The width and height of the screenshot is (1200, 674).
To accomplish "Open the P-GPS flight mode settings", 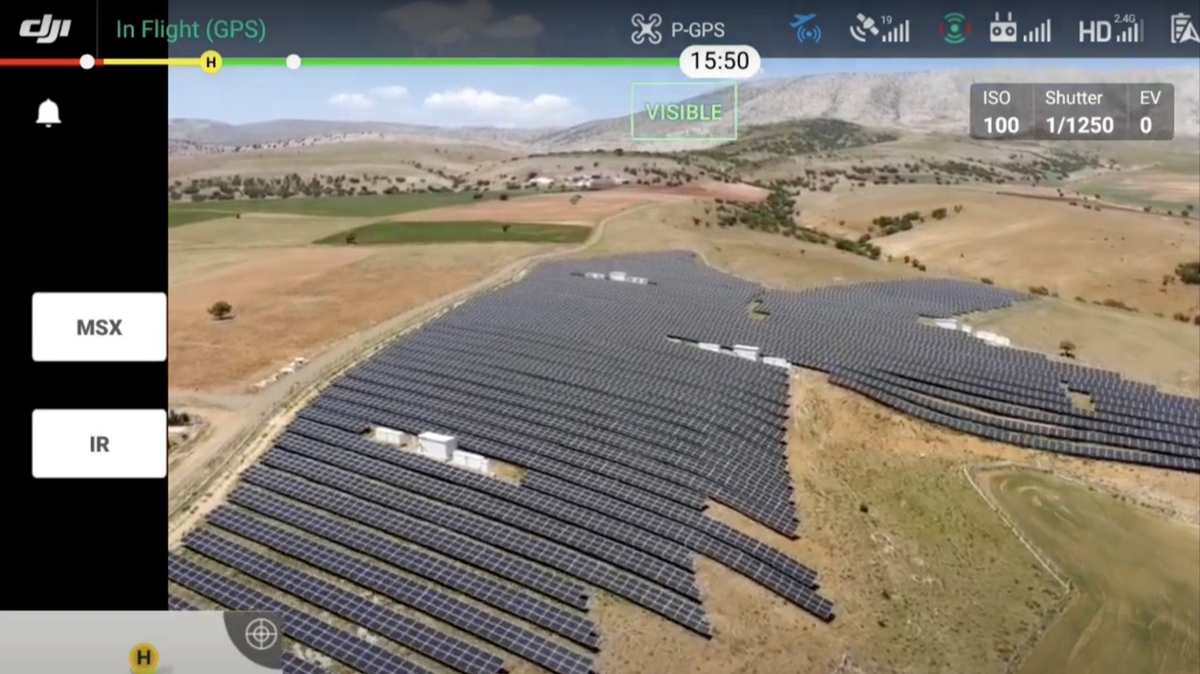I will (x=678, y=29).
